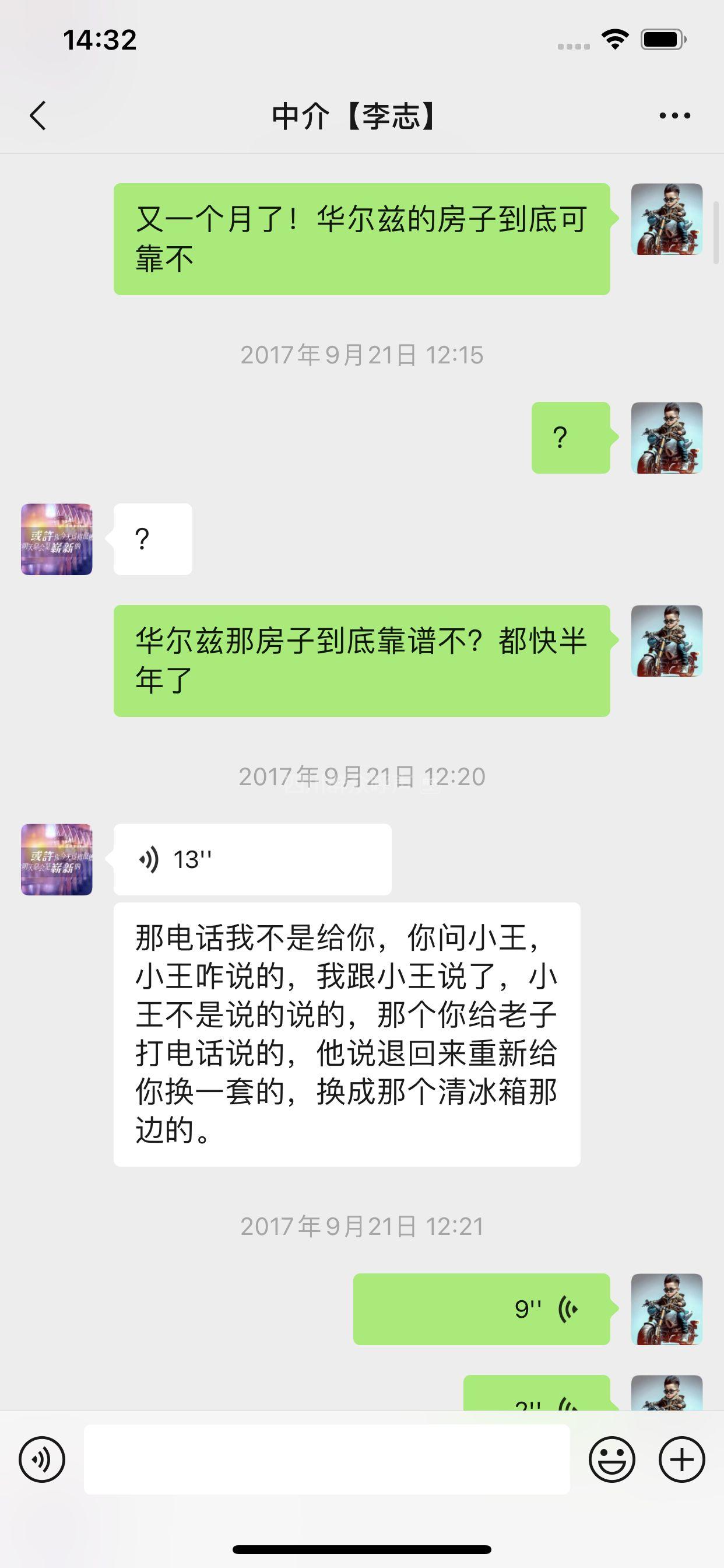Switch to voice input mode
Viewport: 724px width, 1568px height.
(41, 1459)
